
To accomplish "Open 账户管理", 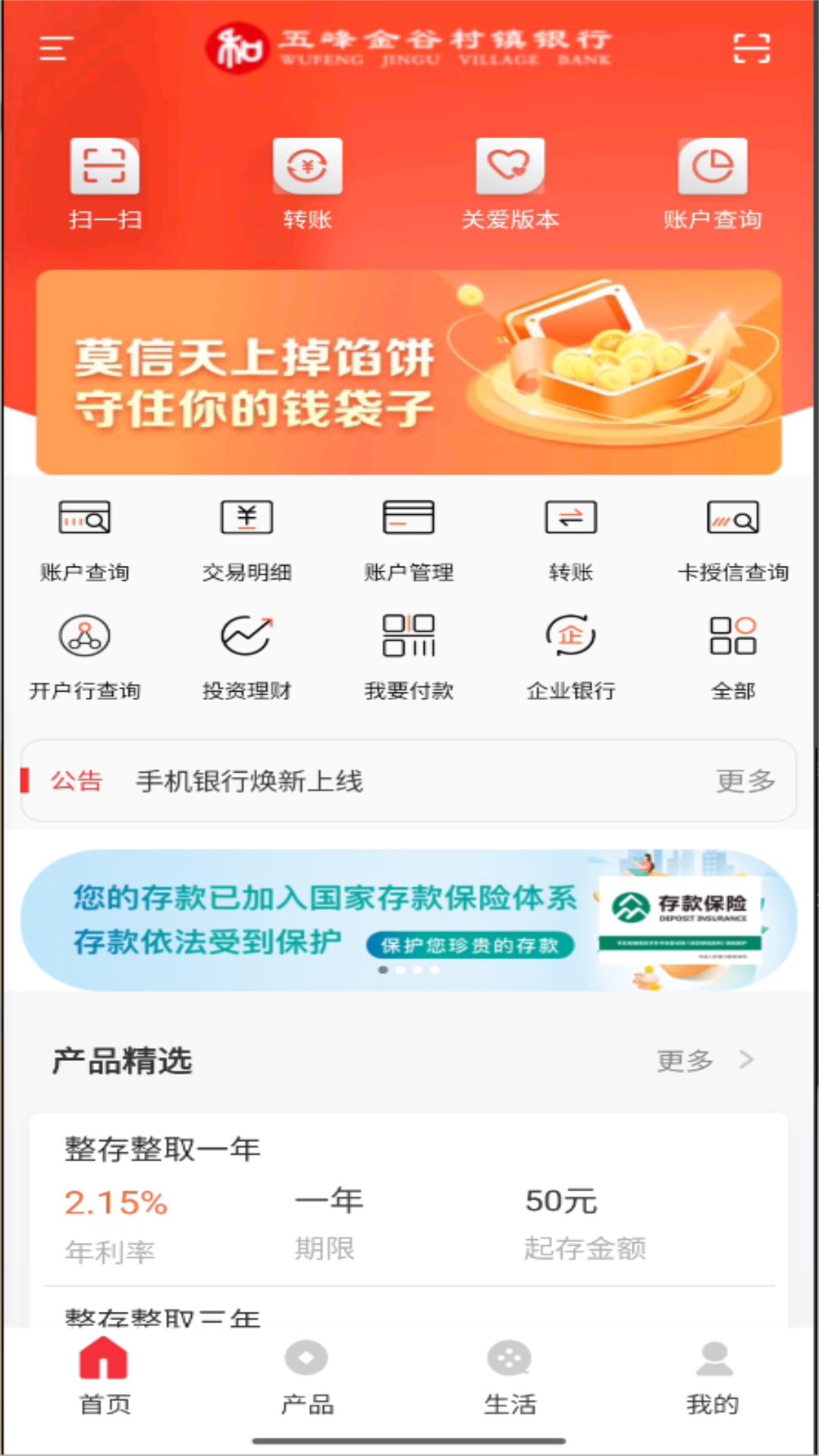I will [409, 540].
